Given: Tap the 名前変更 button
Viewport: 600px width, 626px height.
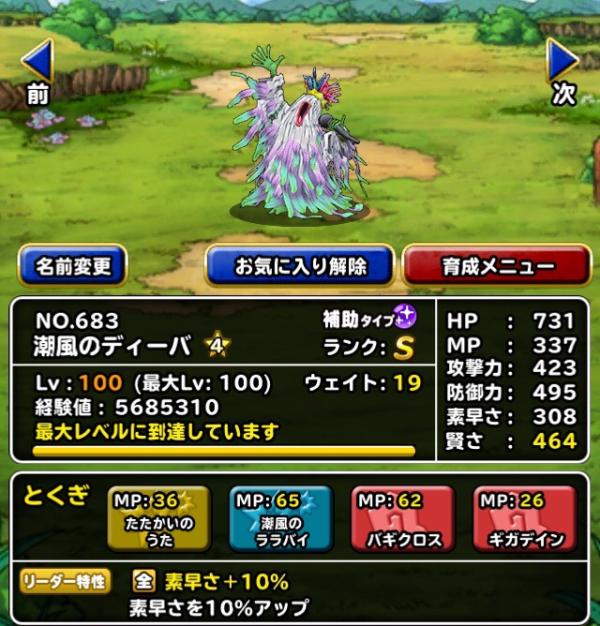Looking at the screenshot, I should (73, 266).
